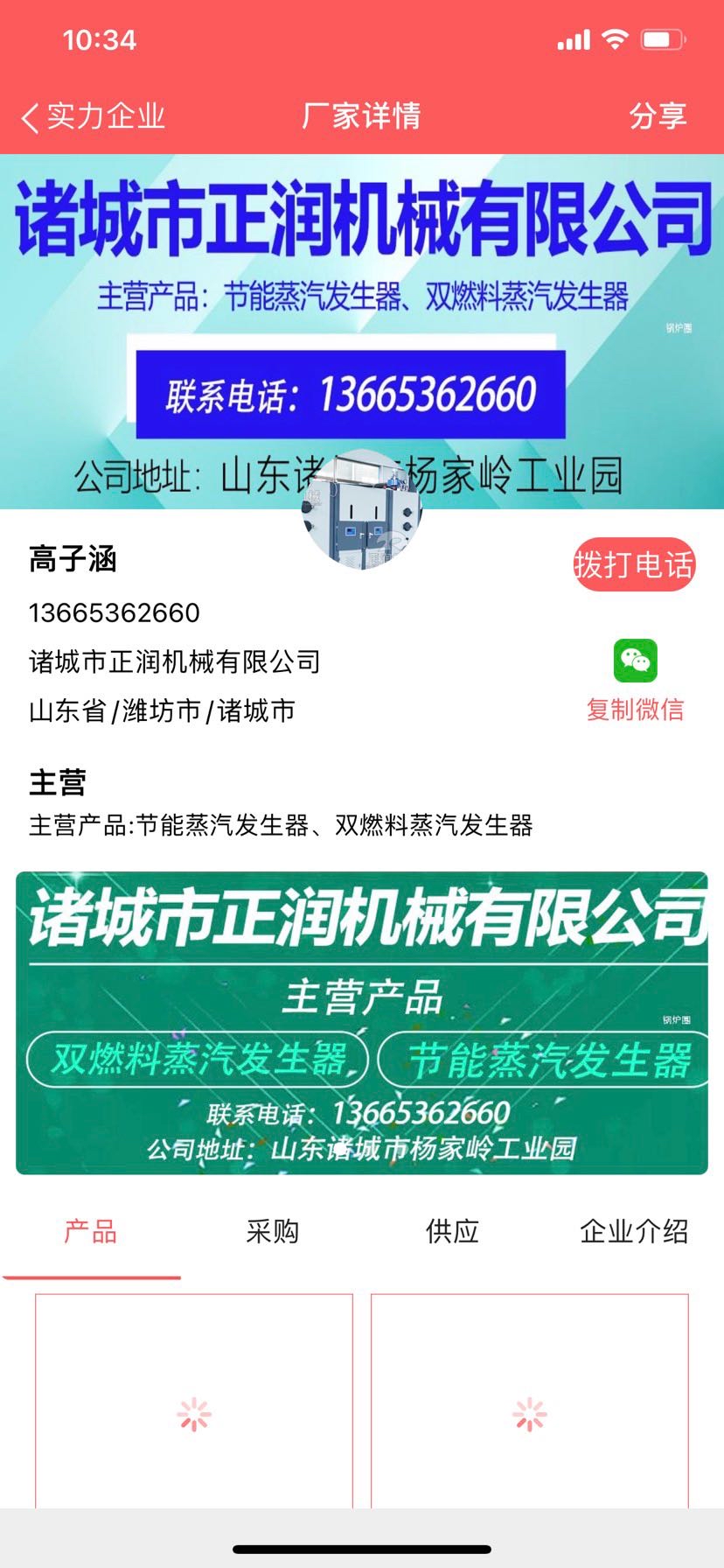
Task: Open the round company avatar picture
Action: pos(362,511)
